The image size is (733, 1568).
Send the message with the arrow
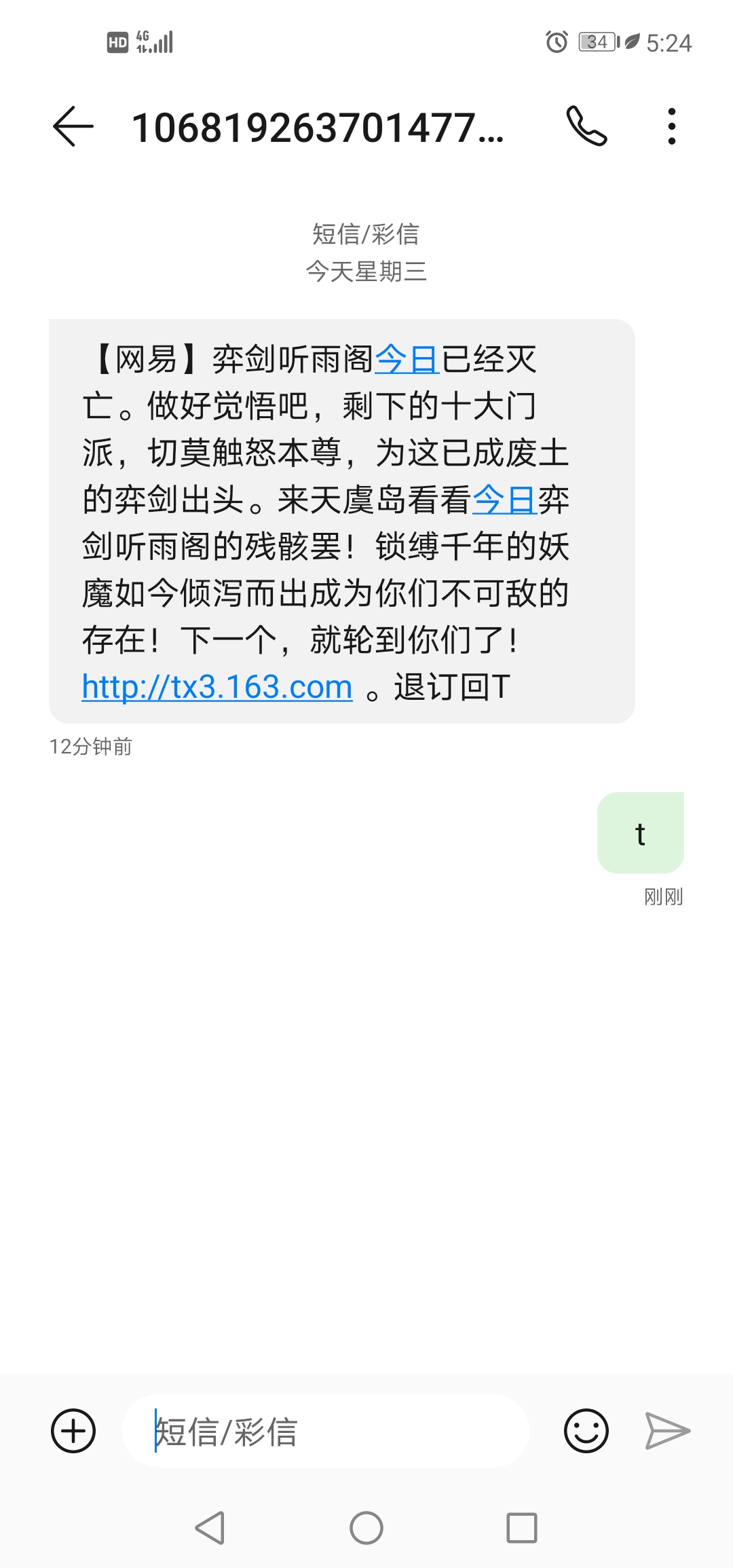pos(667,1430)
